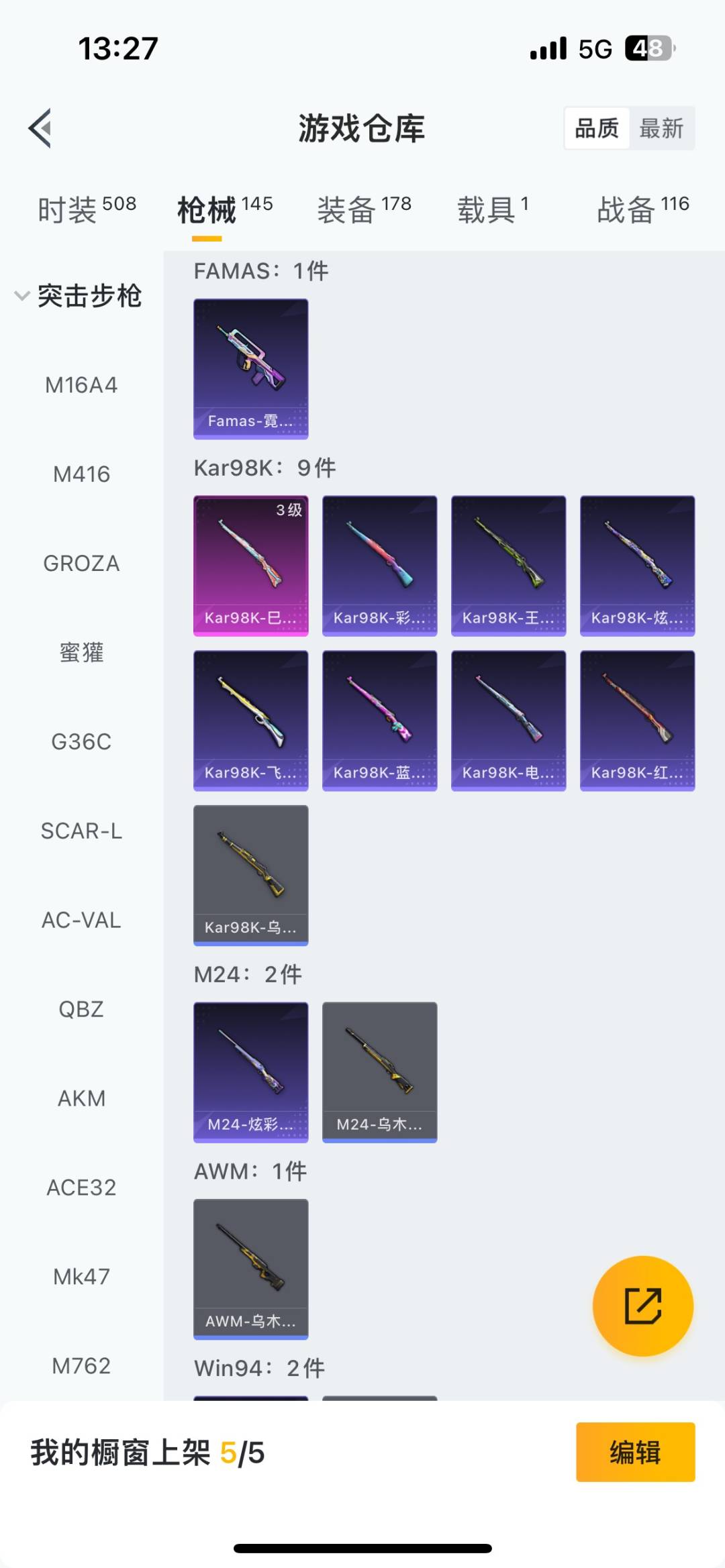Select 蜜獾 in the weapon sidebar
This screenshot has width=725, height=1568.
[x=81, y=653]
